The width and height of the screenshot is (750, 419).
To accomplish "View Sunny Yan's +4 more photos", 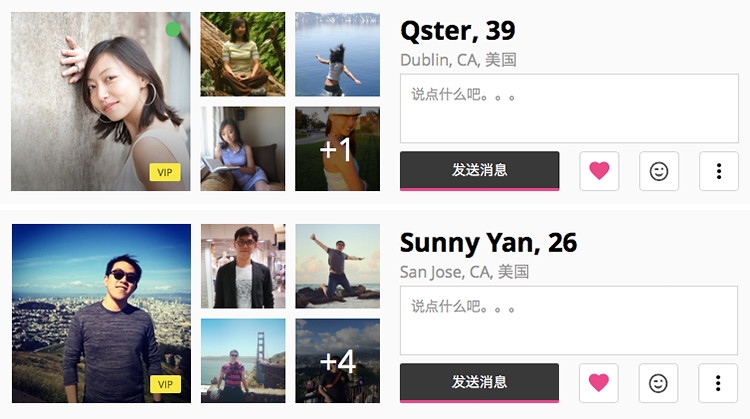I will (x=337, y=361).
